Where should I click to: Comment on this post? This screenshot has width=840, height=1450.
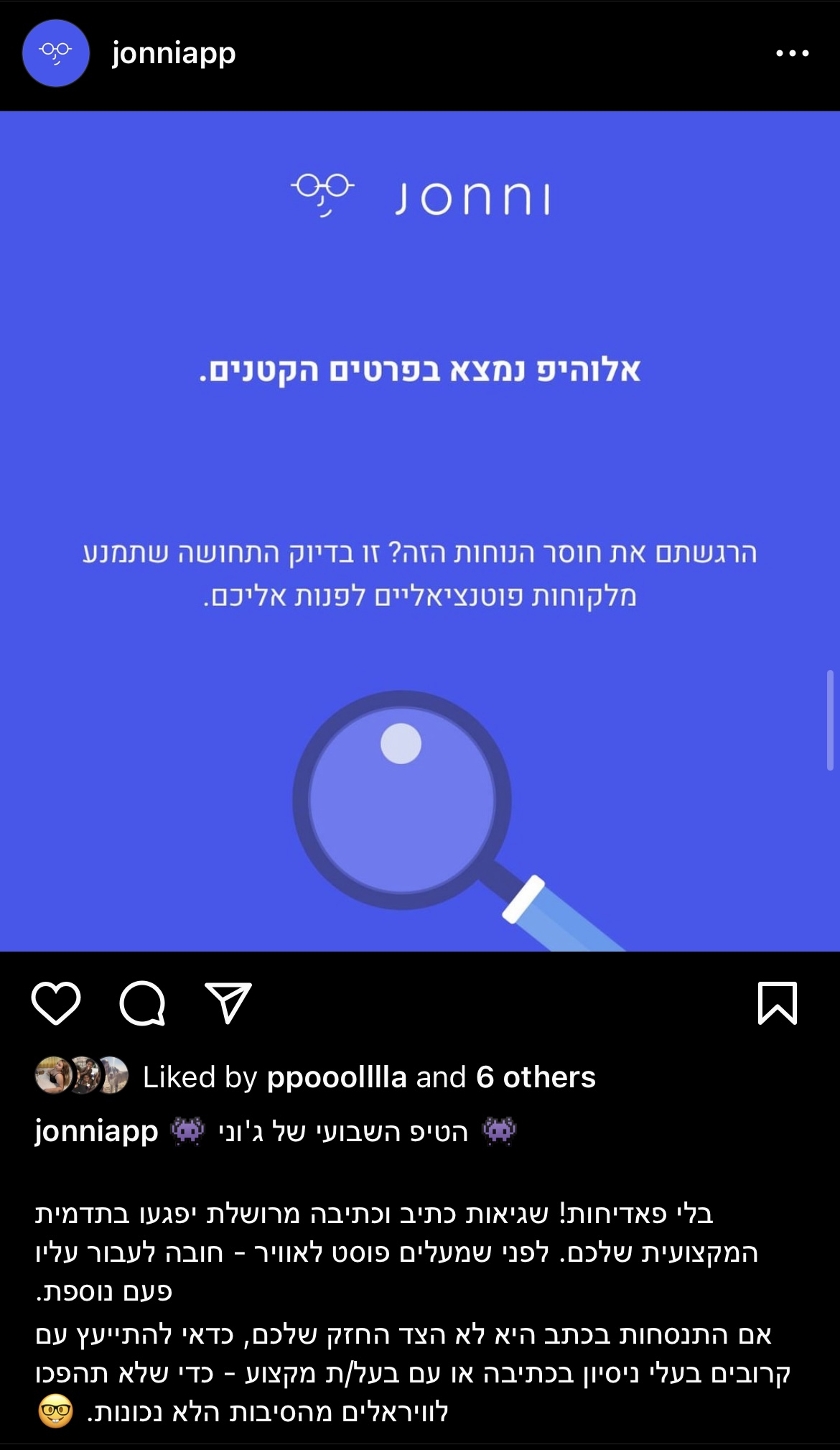coord(142,1003)
